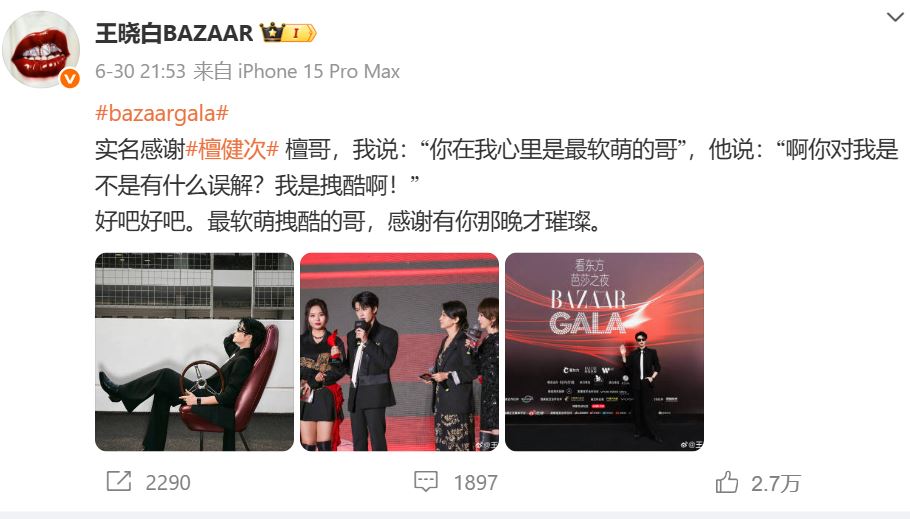Viewport: 910px width, 519px height.
Task: View the photo of man on chair
Action: click(194, 351)
